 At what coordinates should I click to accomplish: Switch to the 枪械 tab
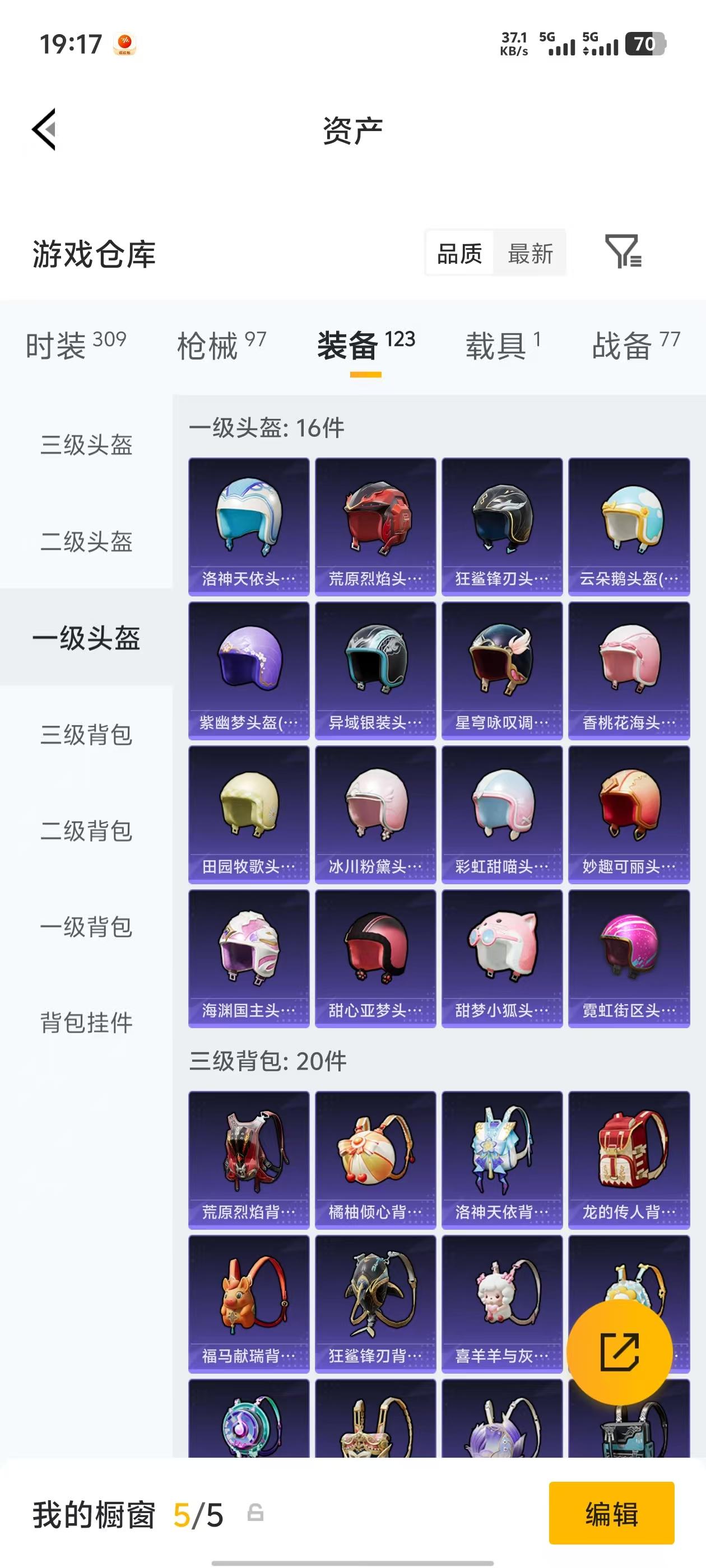click(x=221, y=342)
